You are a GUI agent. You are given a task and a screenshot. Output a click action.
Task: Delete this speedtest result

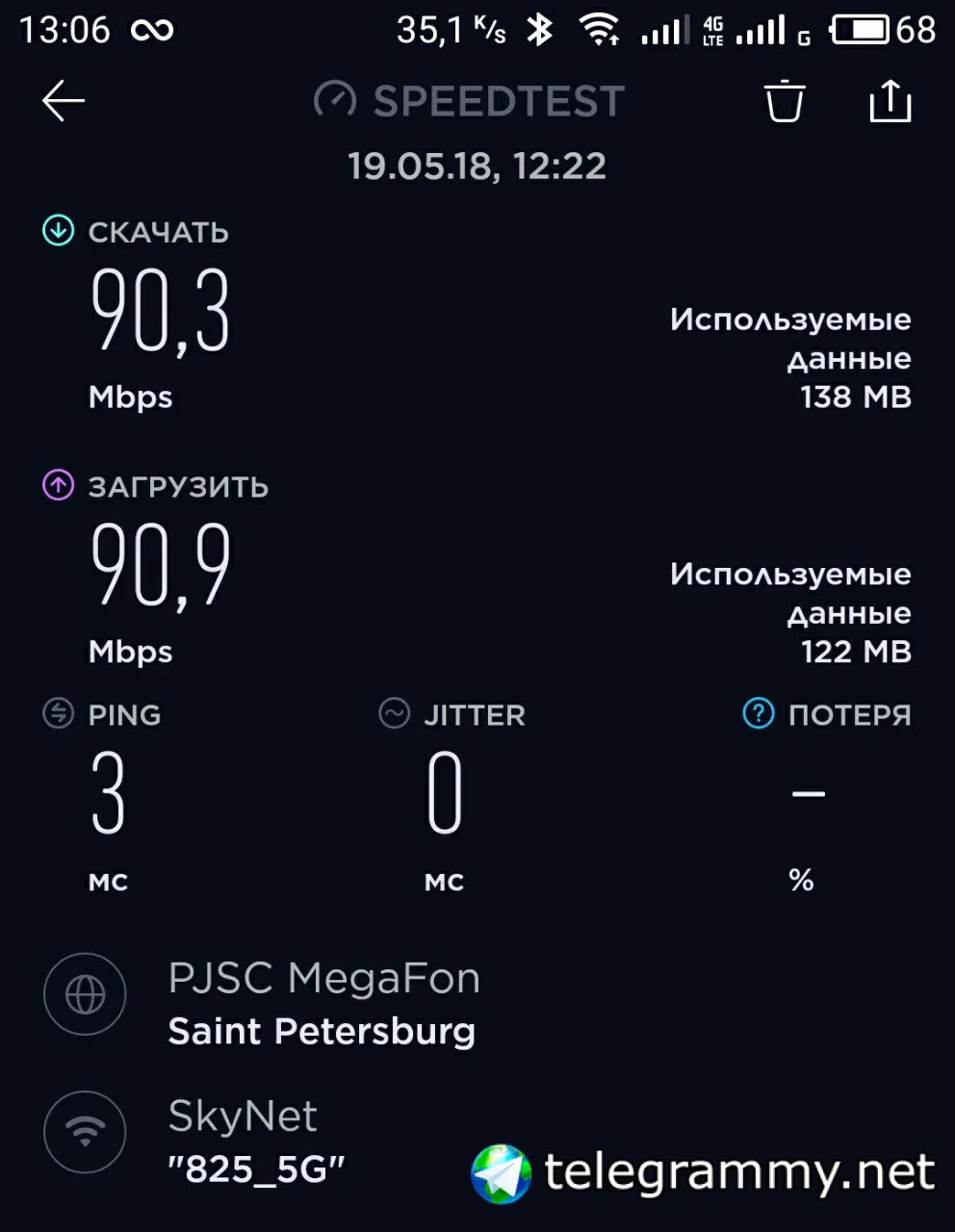(785, 101)
